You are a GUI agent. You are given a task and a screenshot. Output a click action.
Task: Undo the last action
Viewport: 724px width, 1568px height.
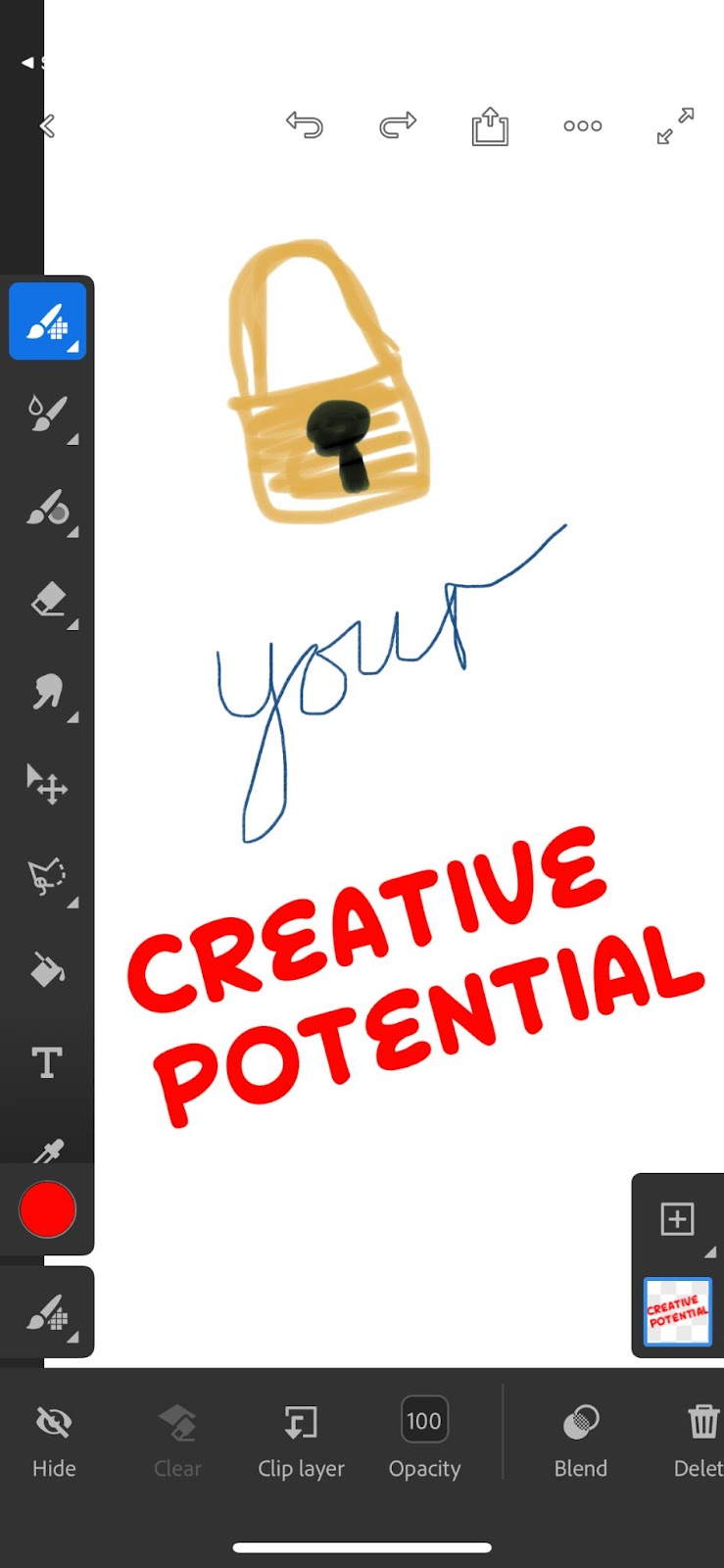305,125
